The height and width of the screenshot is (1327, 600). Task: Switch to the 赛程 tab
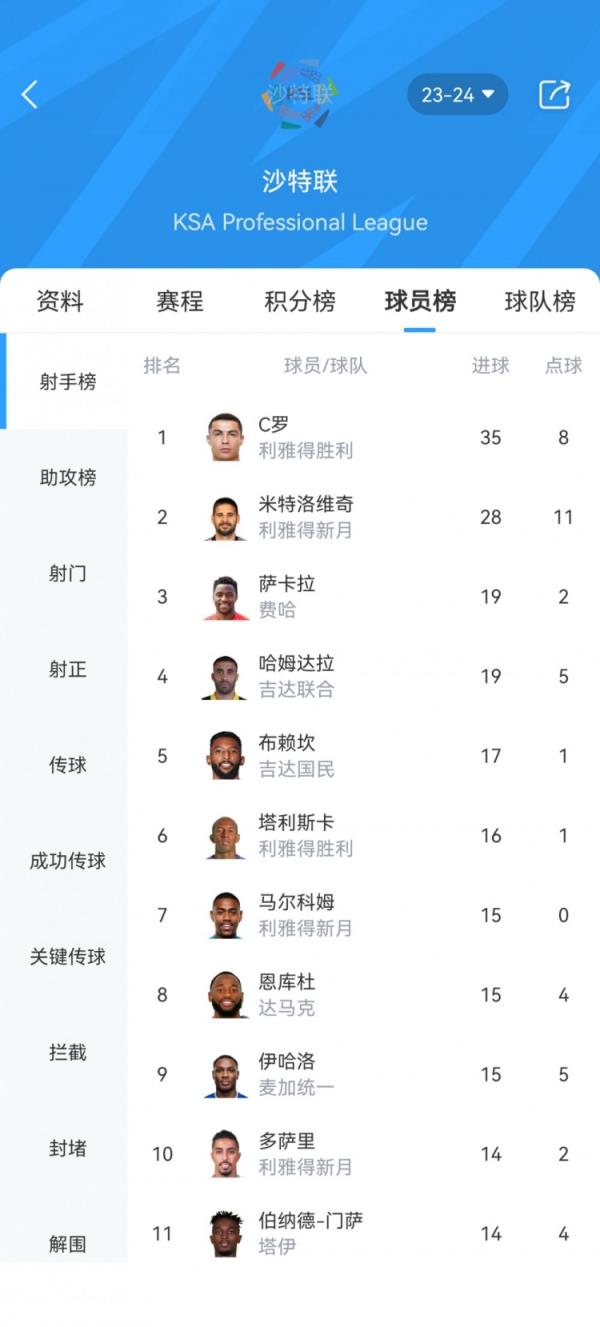click(180, 301)
